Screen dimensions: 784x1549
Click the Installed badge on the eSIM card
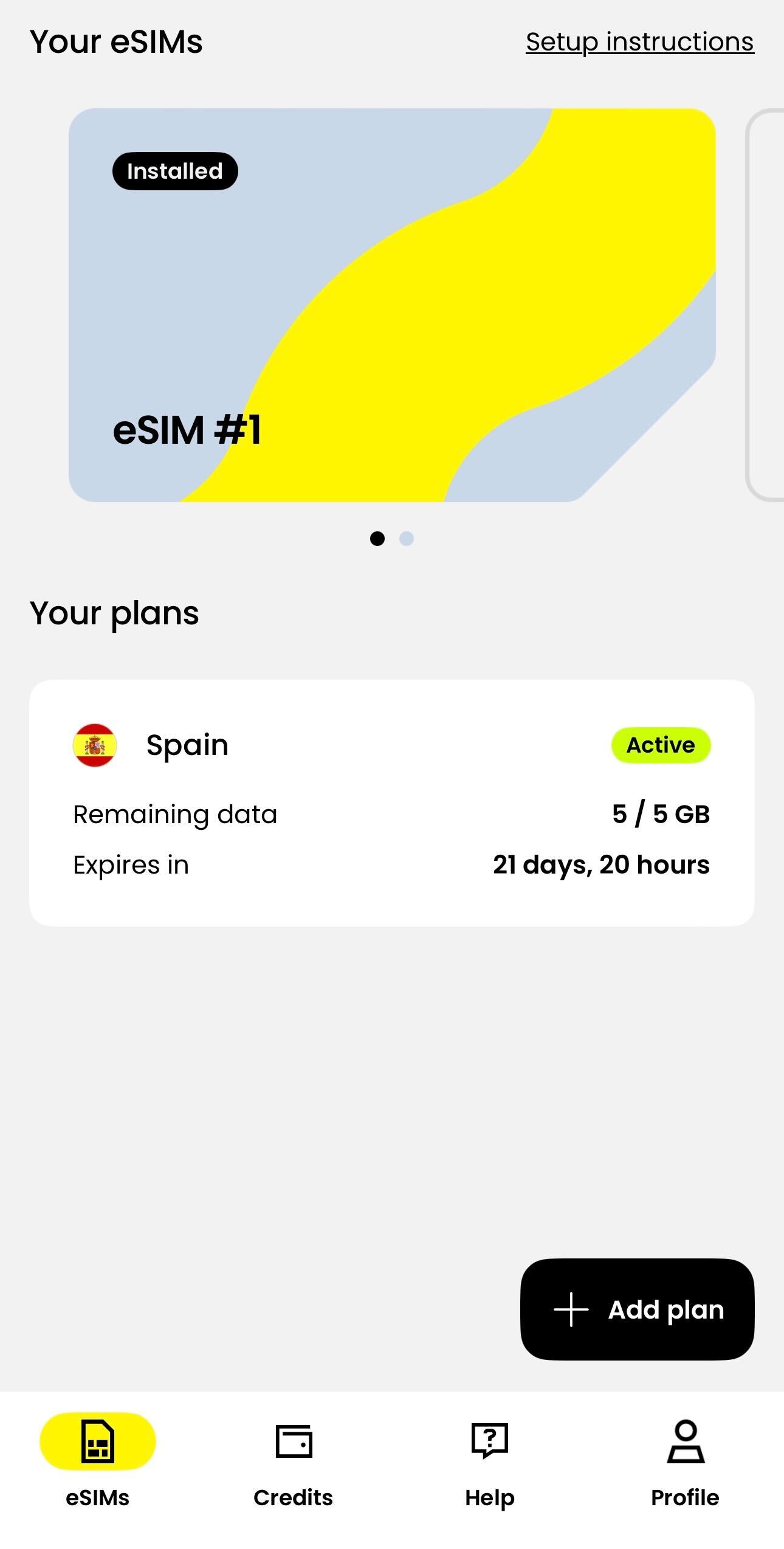click(x=174, y=171)
